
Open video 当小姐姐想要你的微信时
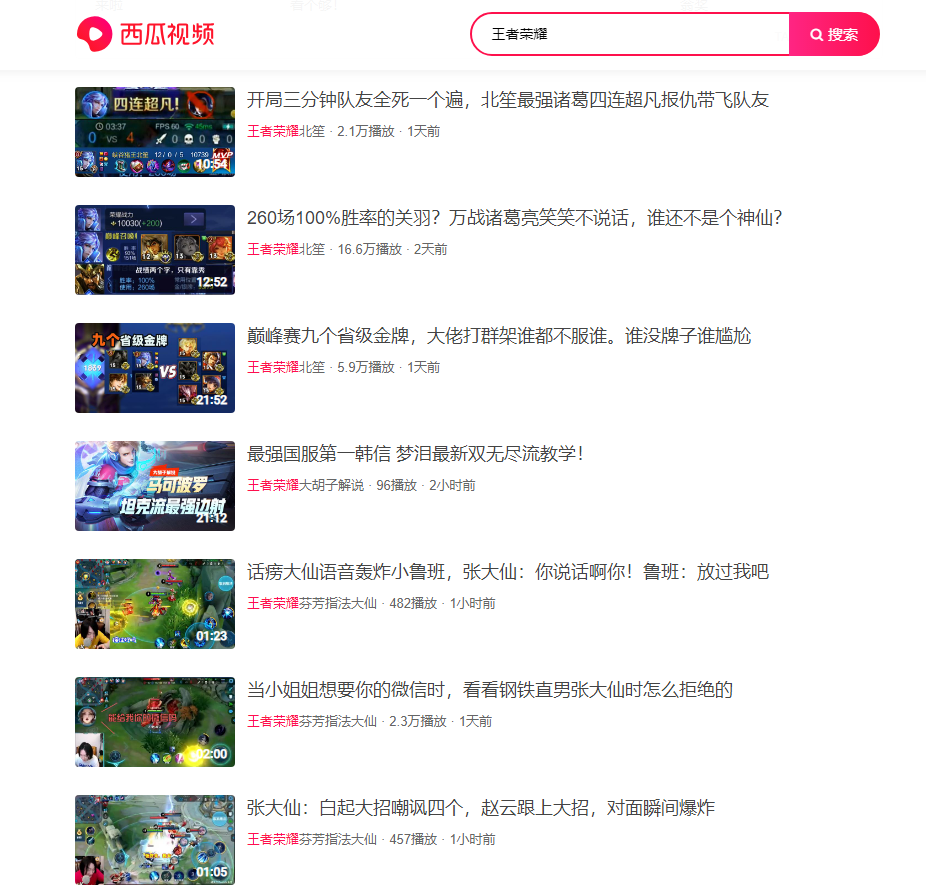490,690
